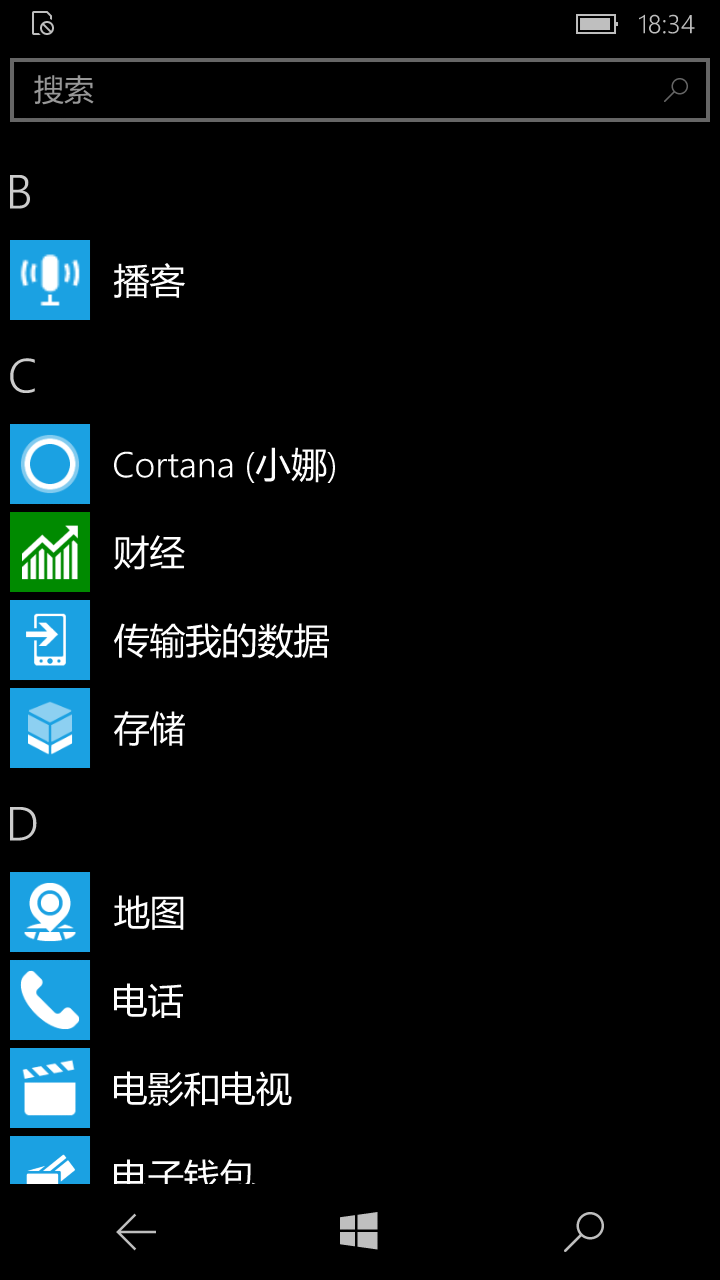Tap the 搜索 search box
The height and width of the screenshot is (1280, 720).
pos(360,90)
